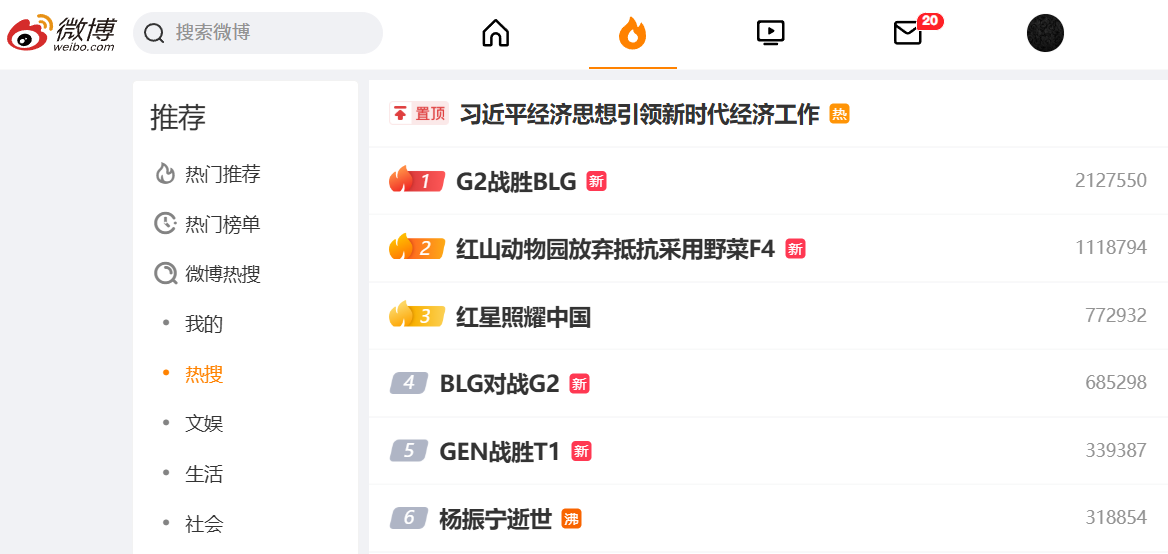Open trending topic G2战胜BLG
Image resolution: width=1168 pixels, height=554 pixels.
point(516,182)
